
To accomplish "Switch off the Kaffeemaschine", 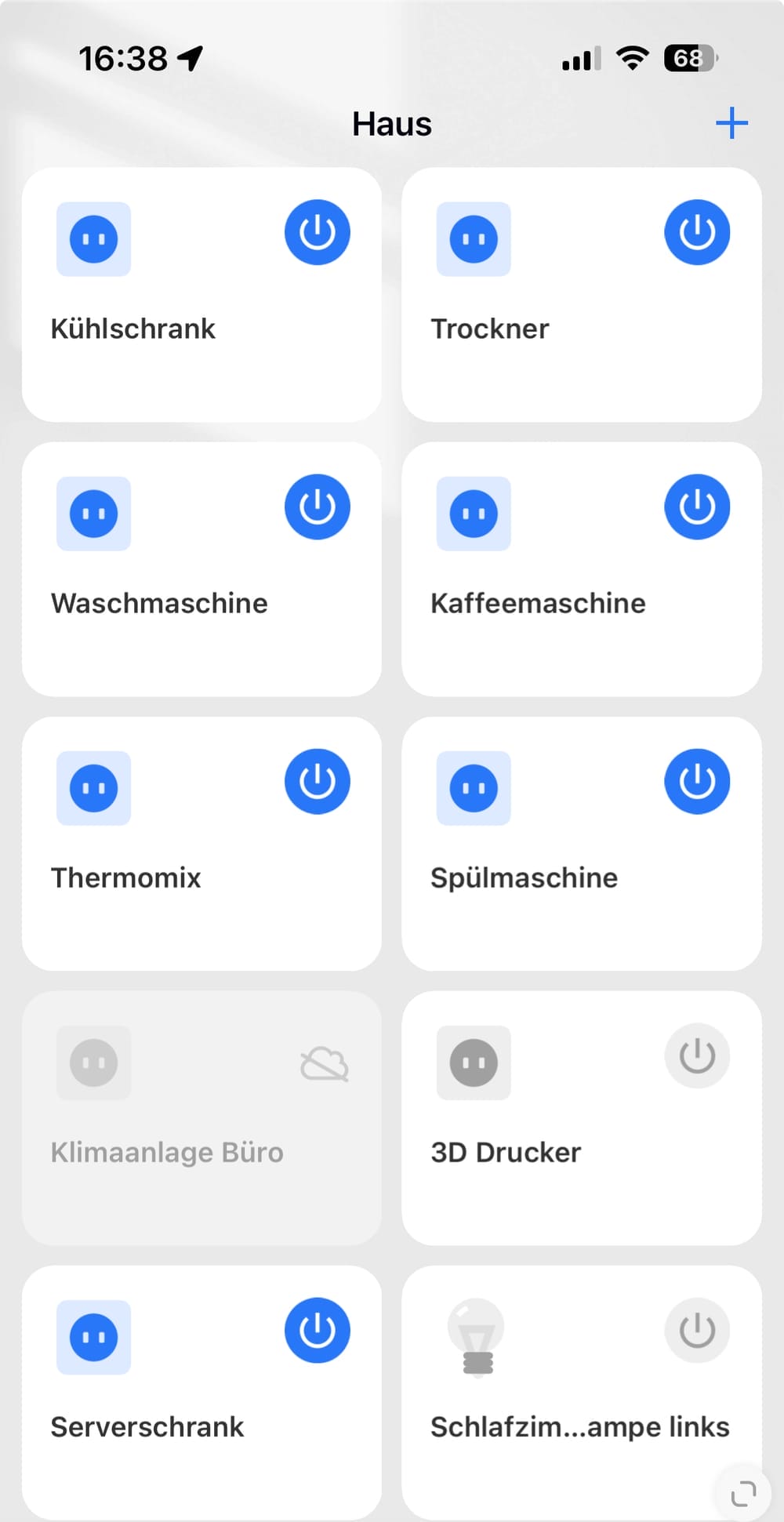I will [697, 507].
